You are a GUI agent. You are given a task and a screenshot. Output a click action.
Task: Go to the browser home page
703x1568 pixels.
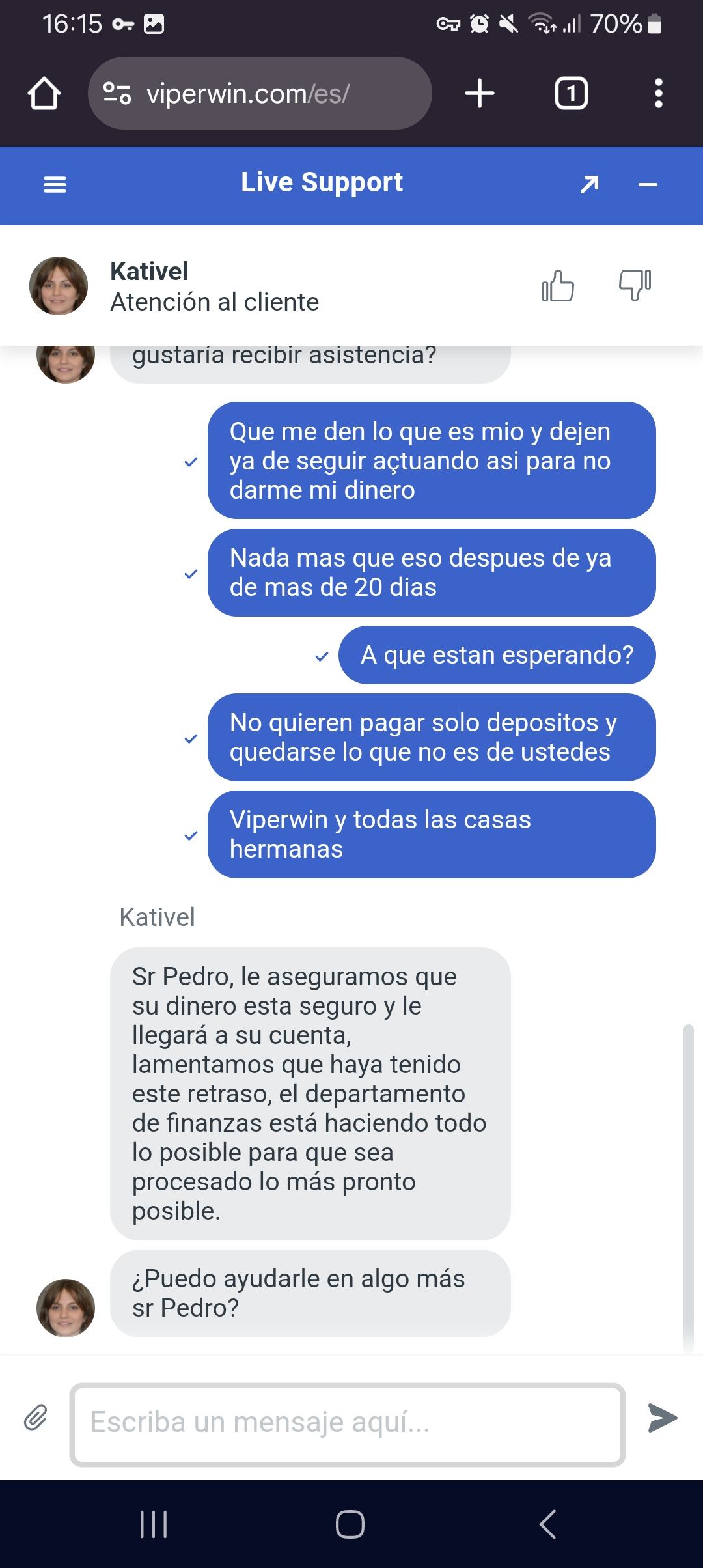tap(44, 94)
